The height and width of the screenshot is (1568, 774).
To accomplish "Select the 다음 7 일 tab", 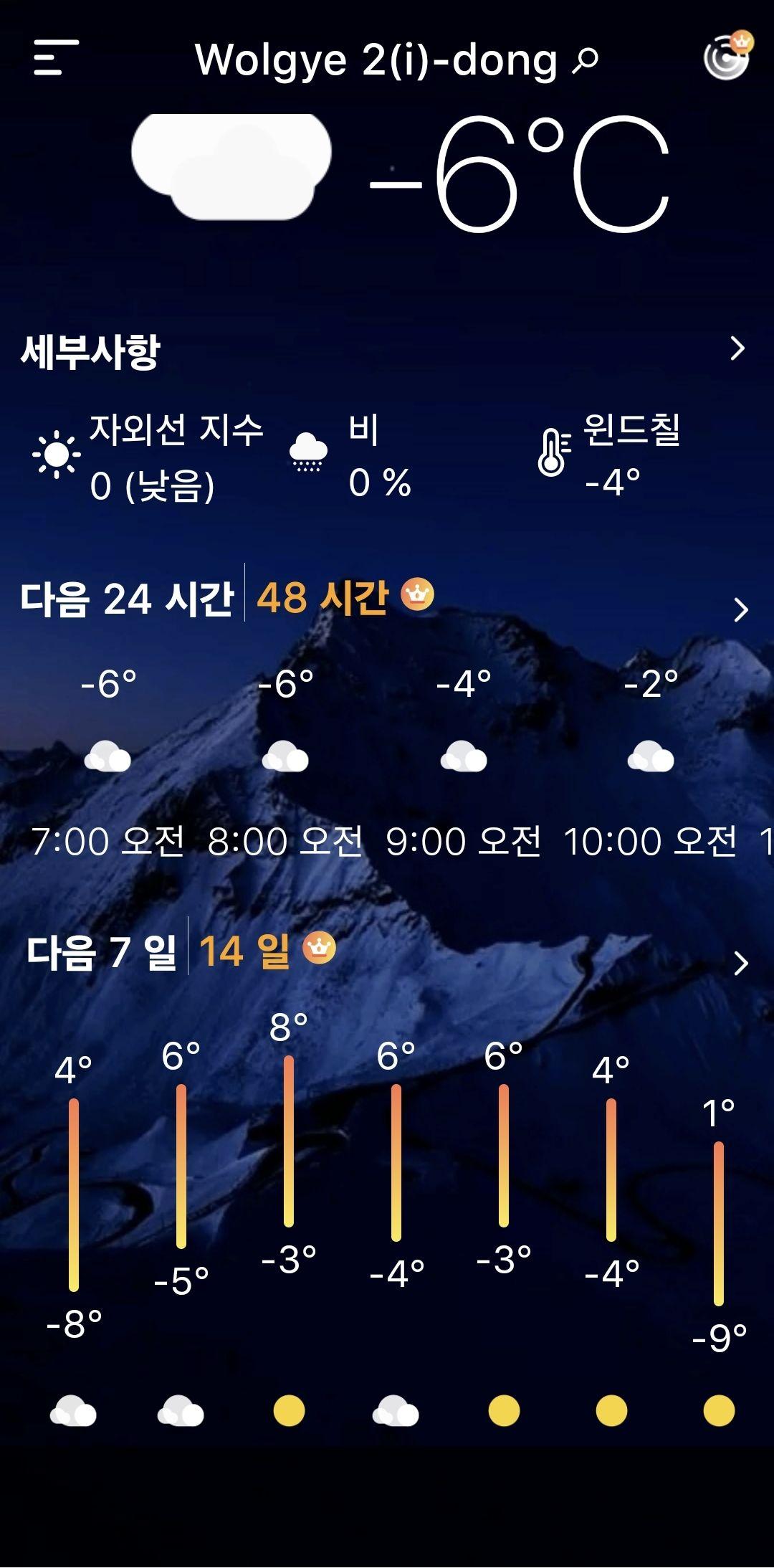I will pos(102,952).
